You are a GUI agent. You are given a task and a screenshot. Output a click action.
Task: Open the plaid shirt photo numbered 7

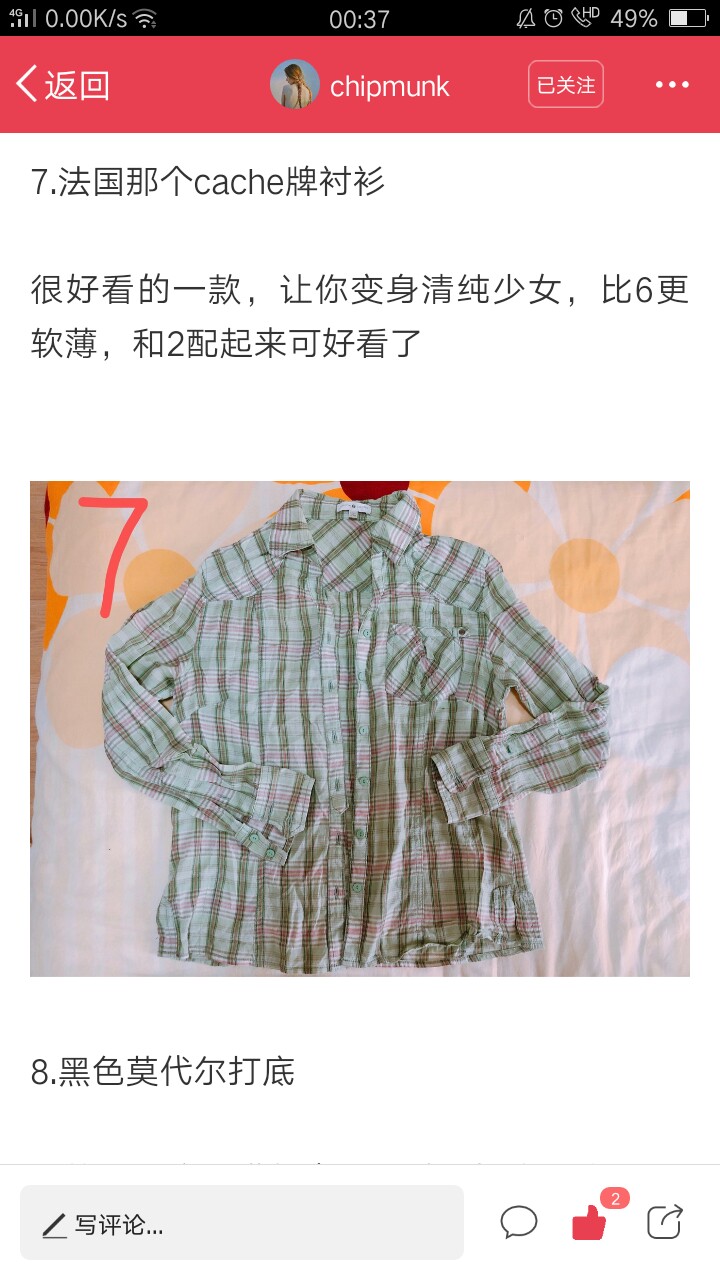[360, 729]
